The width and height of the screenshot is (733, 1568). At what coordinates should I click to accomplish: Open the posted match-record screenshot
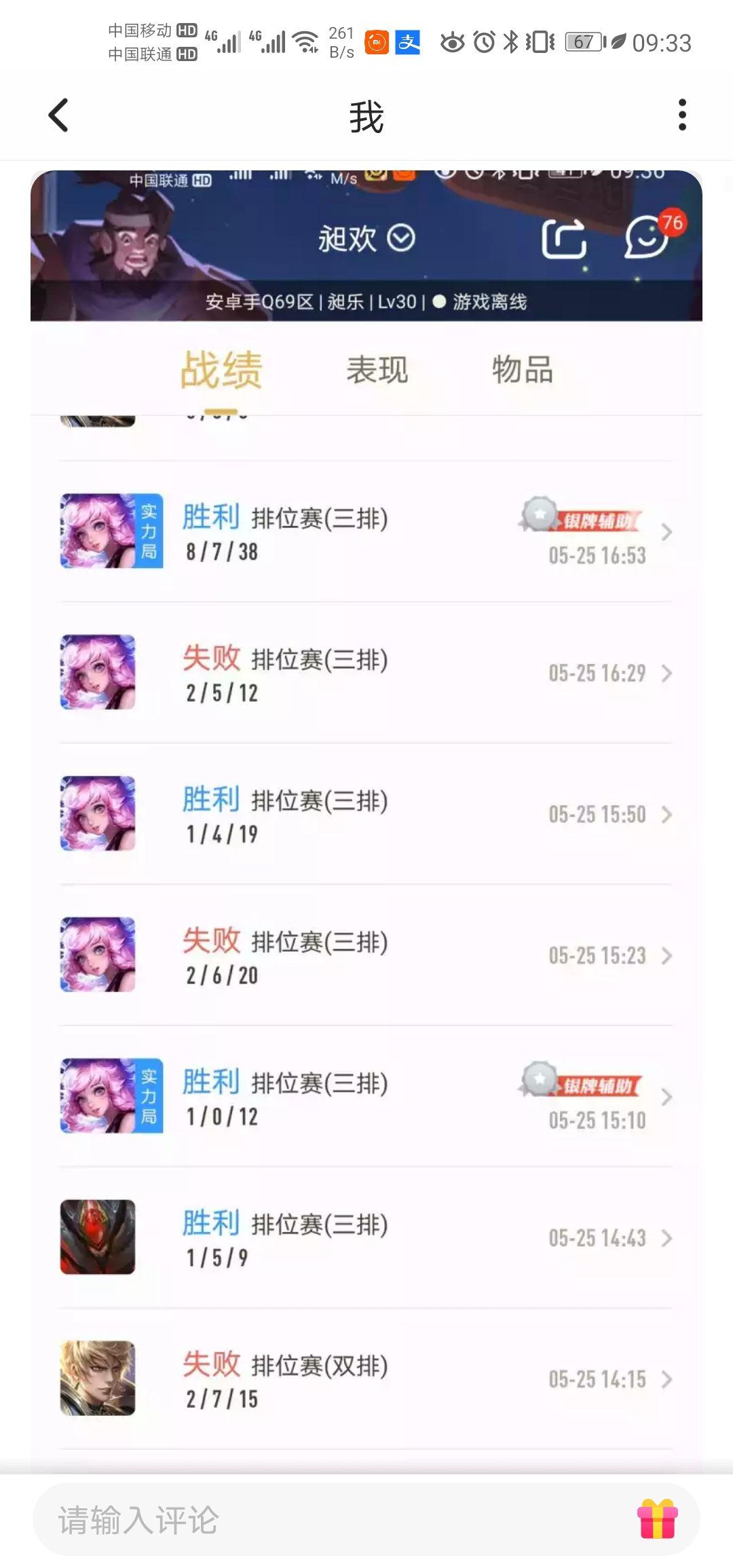pos(366,815)
